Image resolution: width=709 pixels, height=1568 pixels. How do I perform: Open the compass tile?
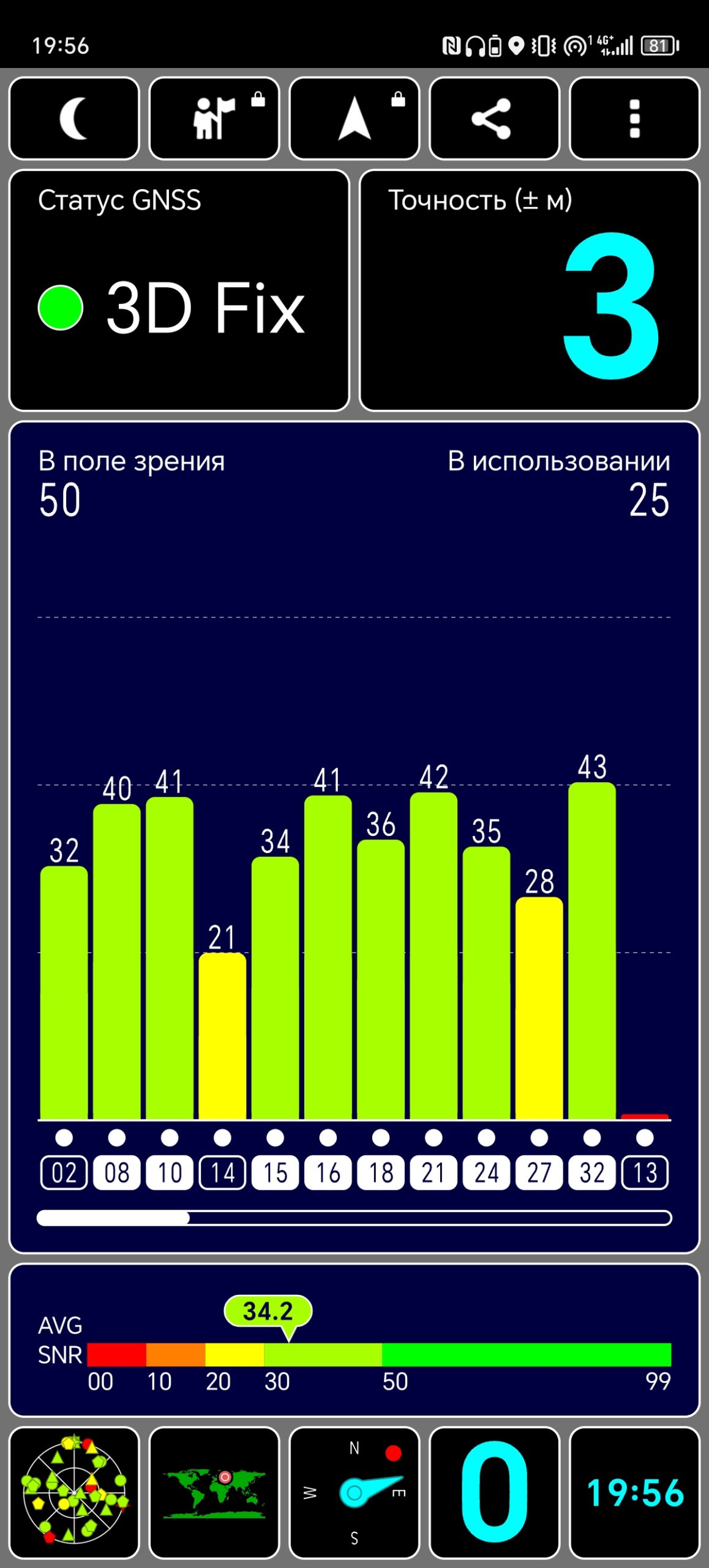(x=354, y=1493)
